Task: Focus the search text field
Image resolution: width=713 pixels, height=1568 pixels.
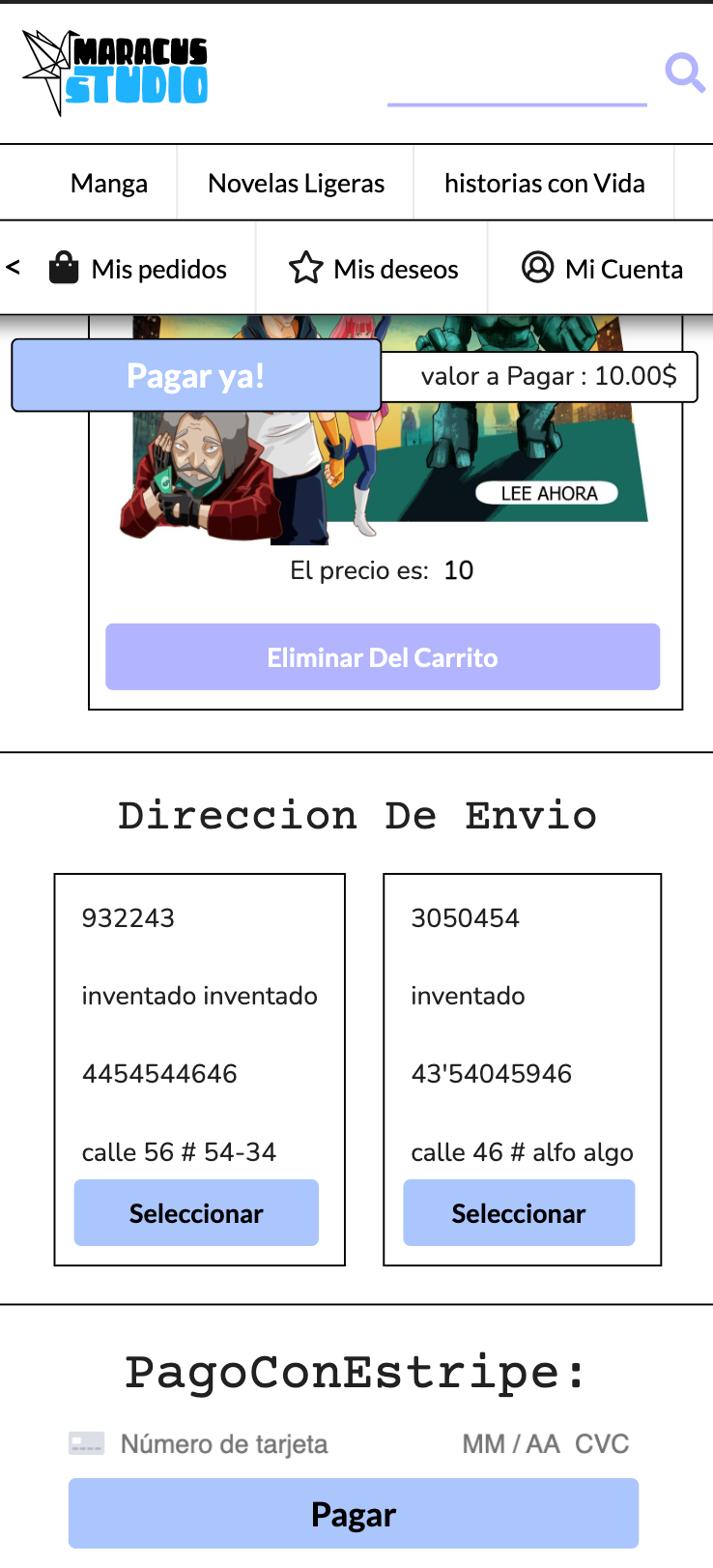Action: pos(517,75)
